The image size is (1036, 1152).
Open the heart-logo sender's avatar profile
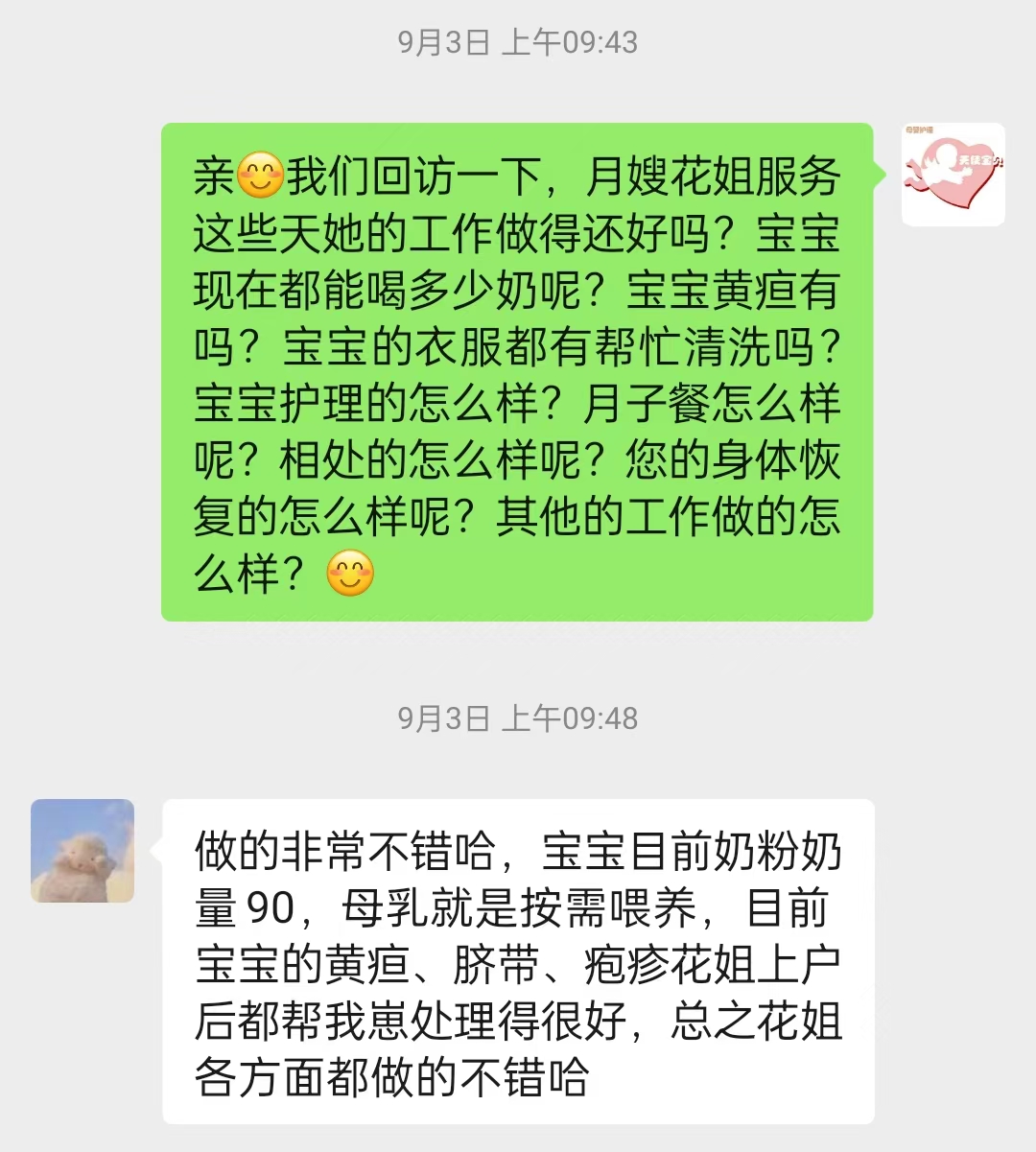click(x=953, y=175)
